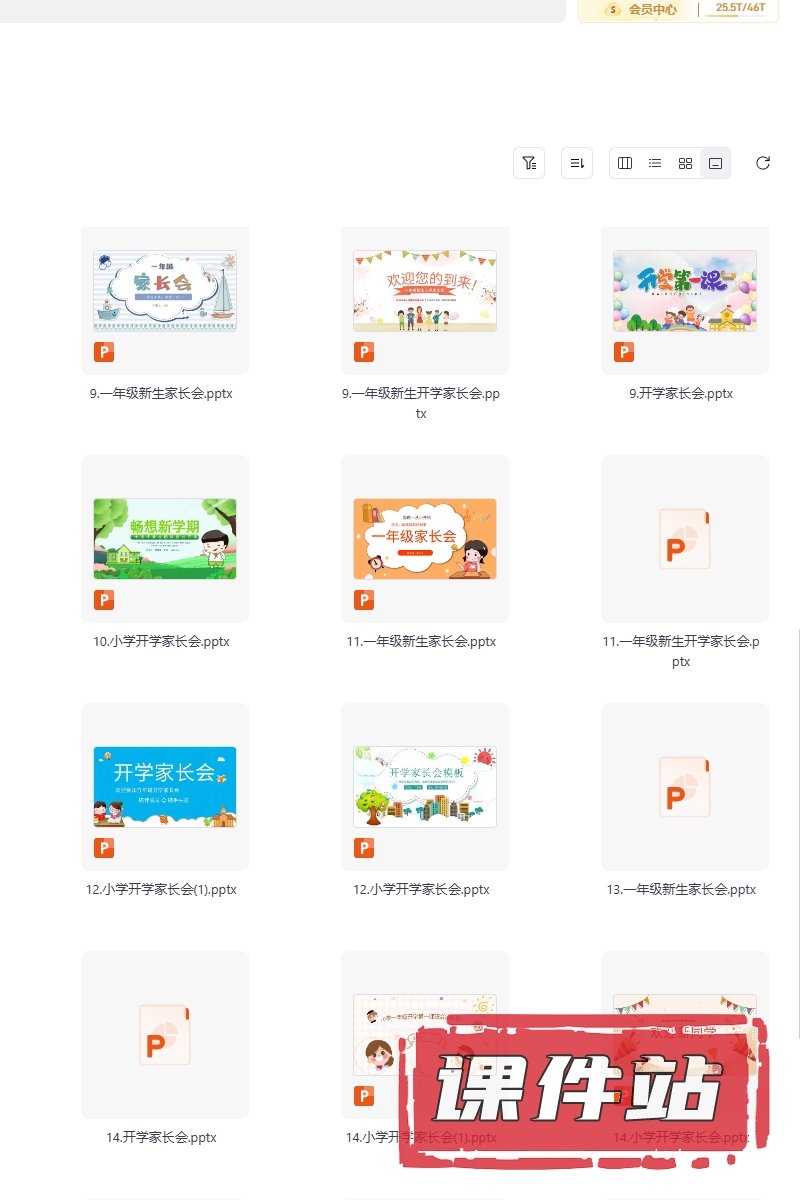Open 12.小学开学家长会.pptx

coord(425,787)
